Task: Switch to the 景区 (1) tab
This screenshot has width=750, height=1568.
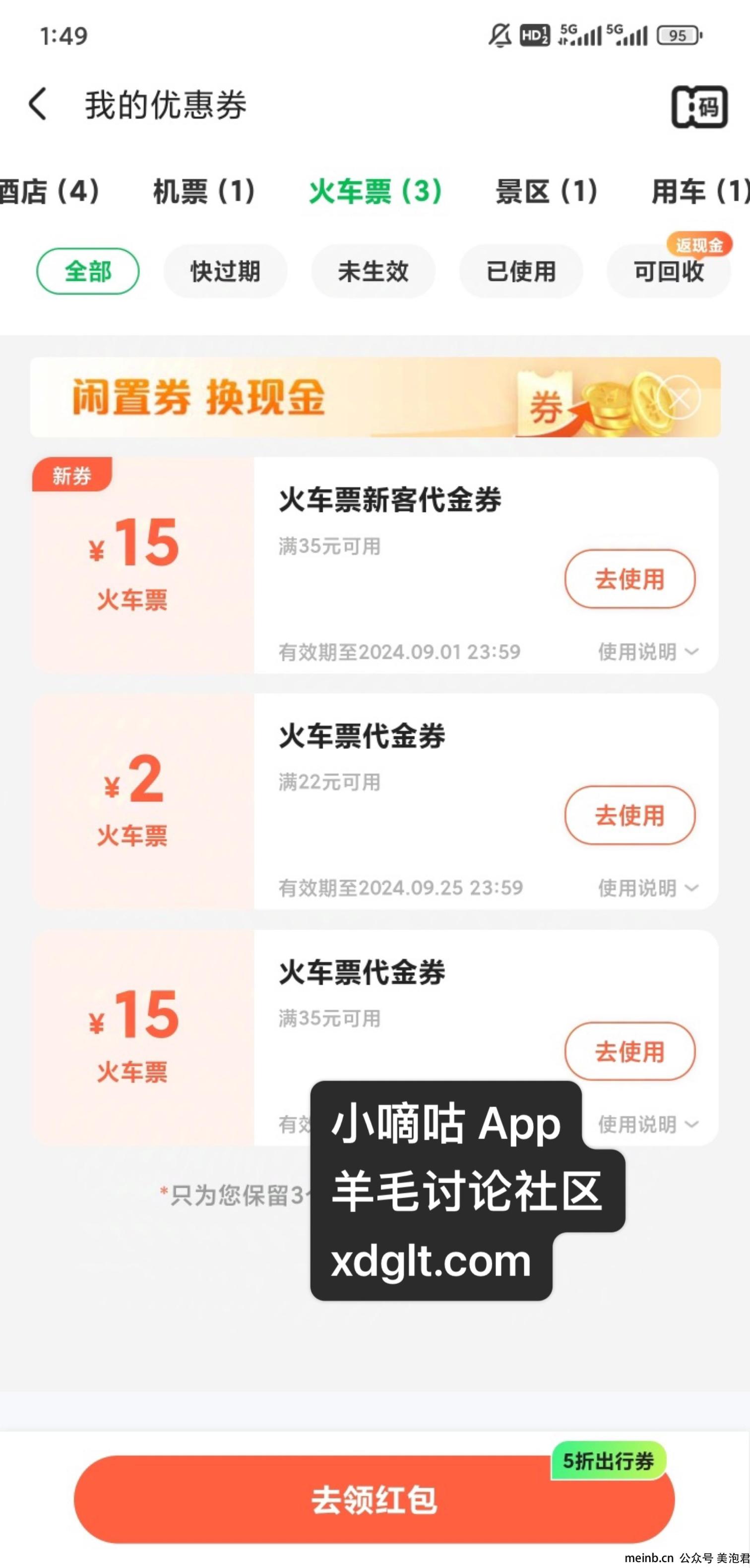Action: [x=546, y=192]
